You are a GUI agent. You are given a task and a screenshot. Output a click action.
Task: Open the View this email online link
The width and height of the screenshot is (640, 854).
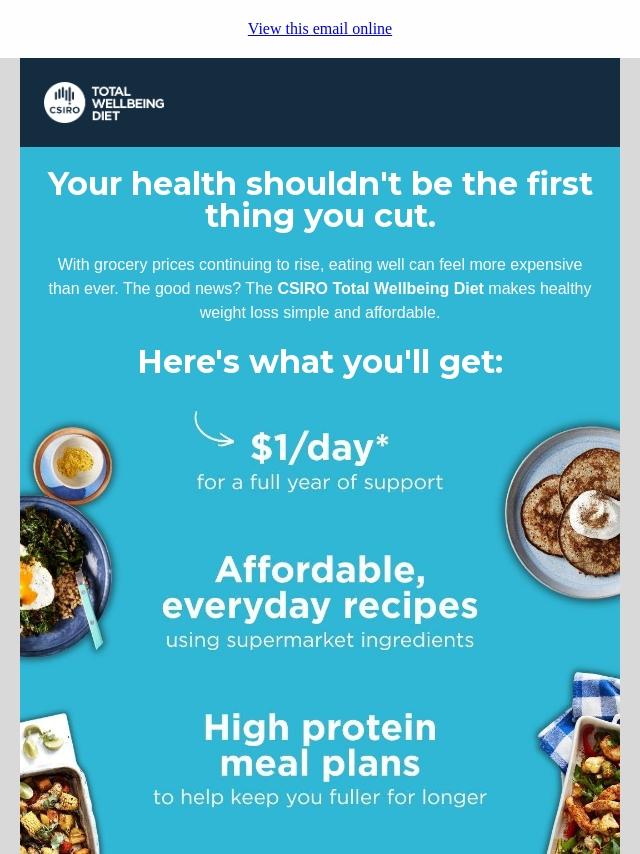point(320,28)
